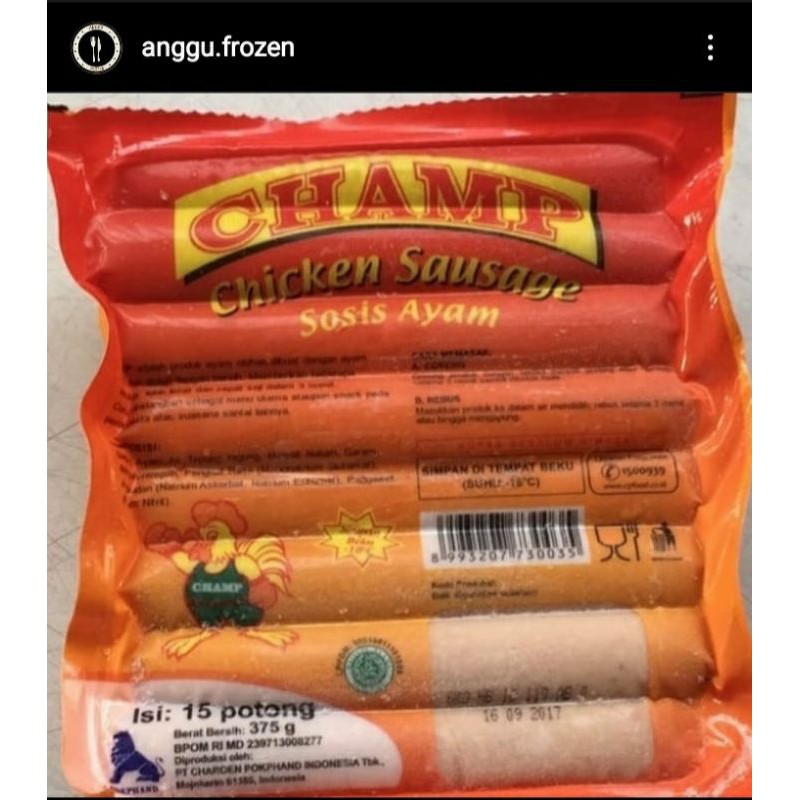The width and height of the screenshot is (800, 800).
Task: Open the anggu.frozen profile via its username
Action: coord(217,48)
